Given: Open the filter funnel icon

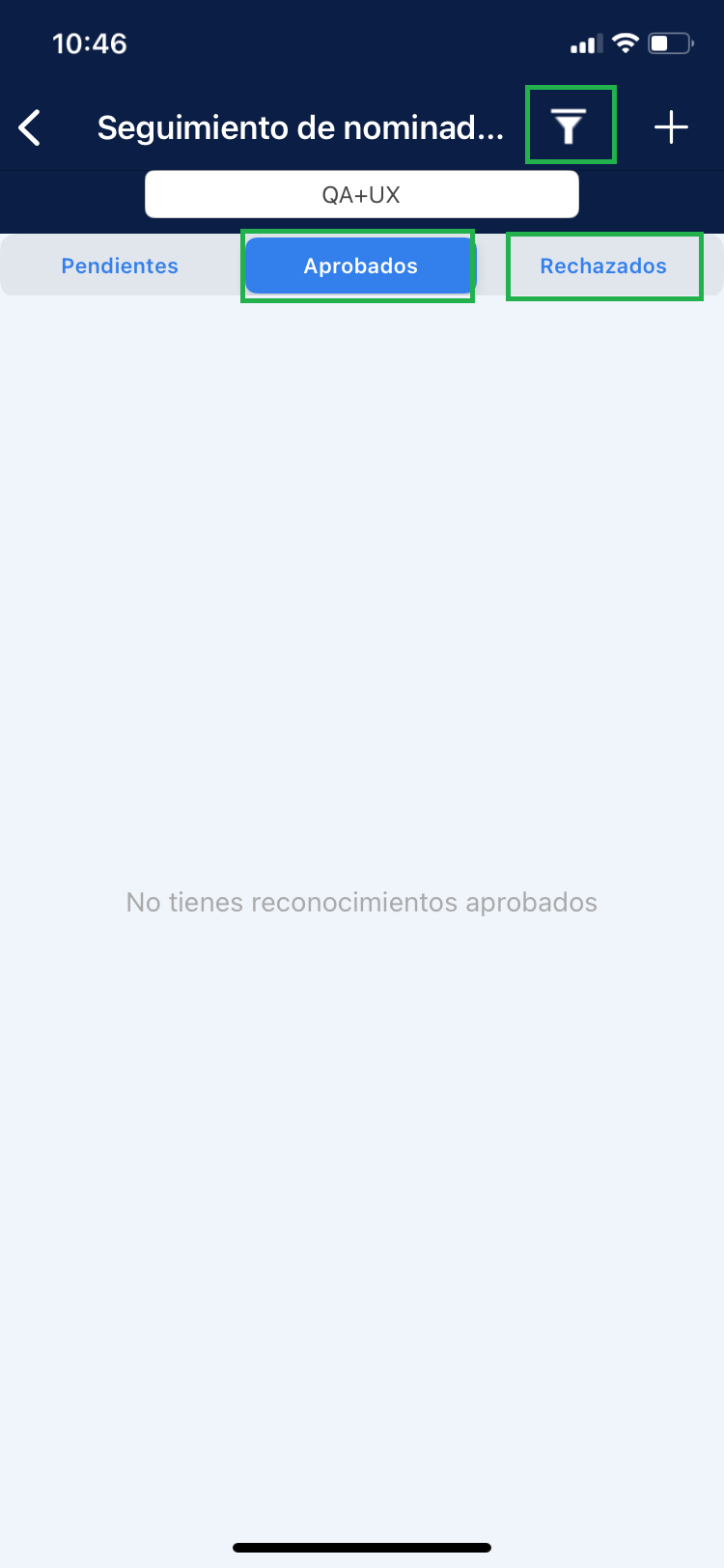Looking at the screenshot, I should pyautogui.click(x=570, y=126).
